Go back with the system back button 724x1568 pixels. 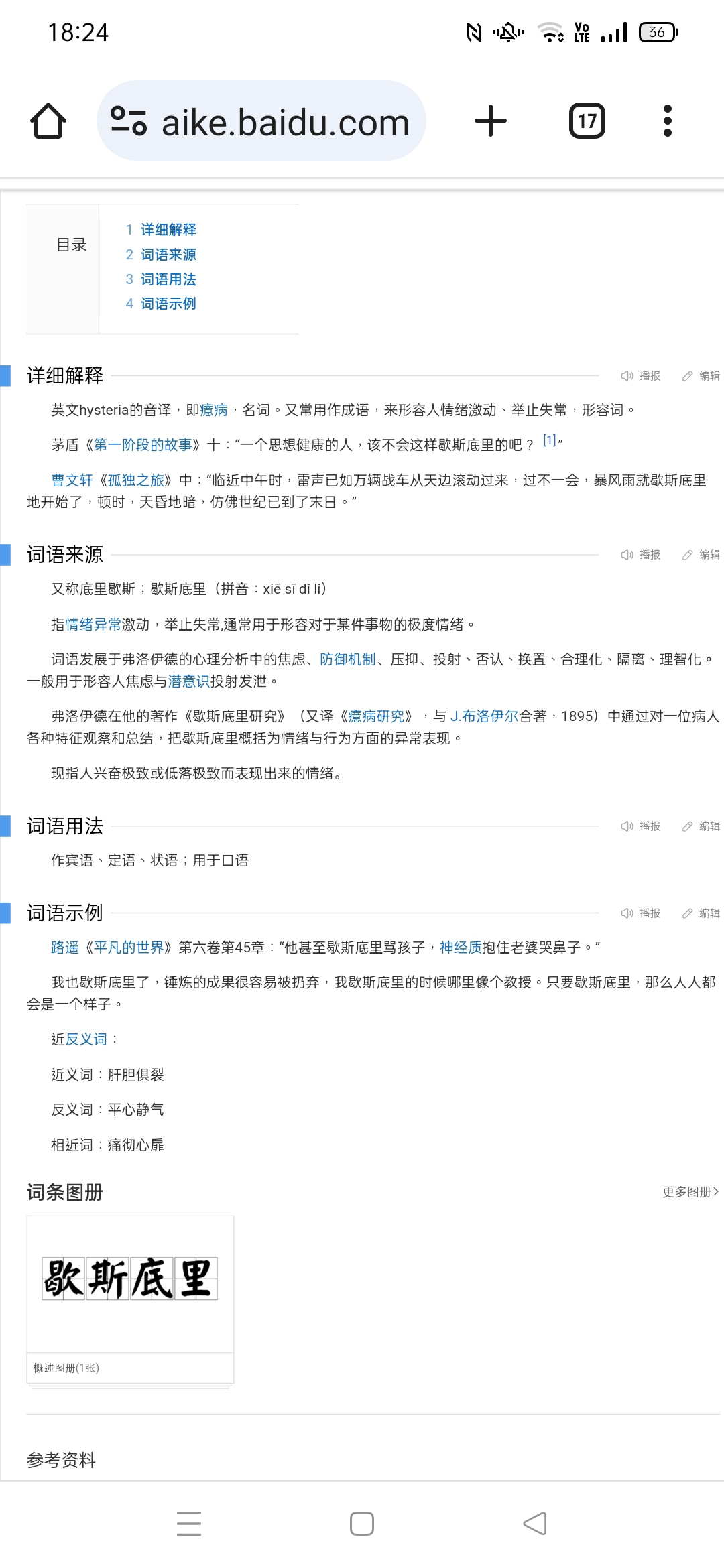535,1524
